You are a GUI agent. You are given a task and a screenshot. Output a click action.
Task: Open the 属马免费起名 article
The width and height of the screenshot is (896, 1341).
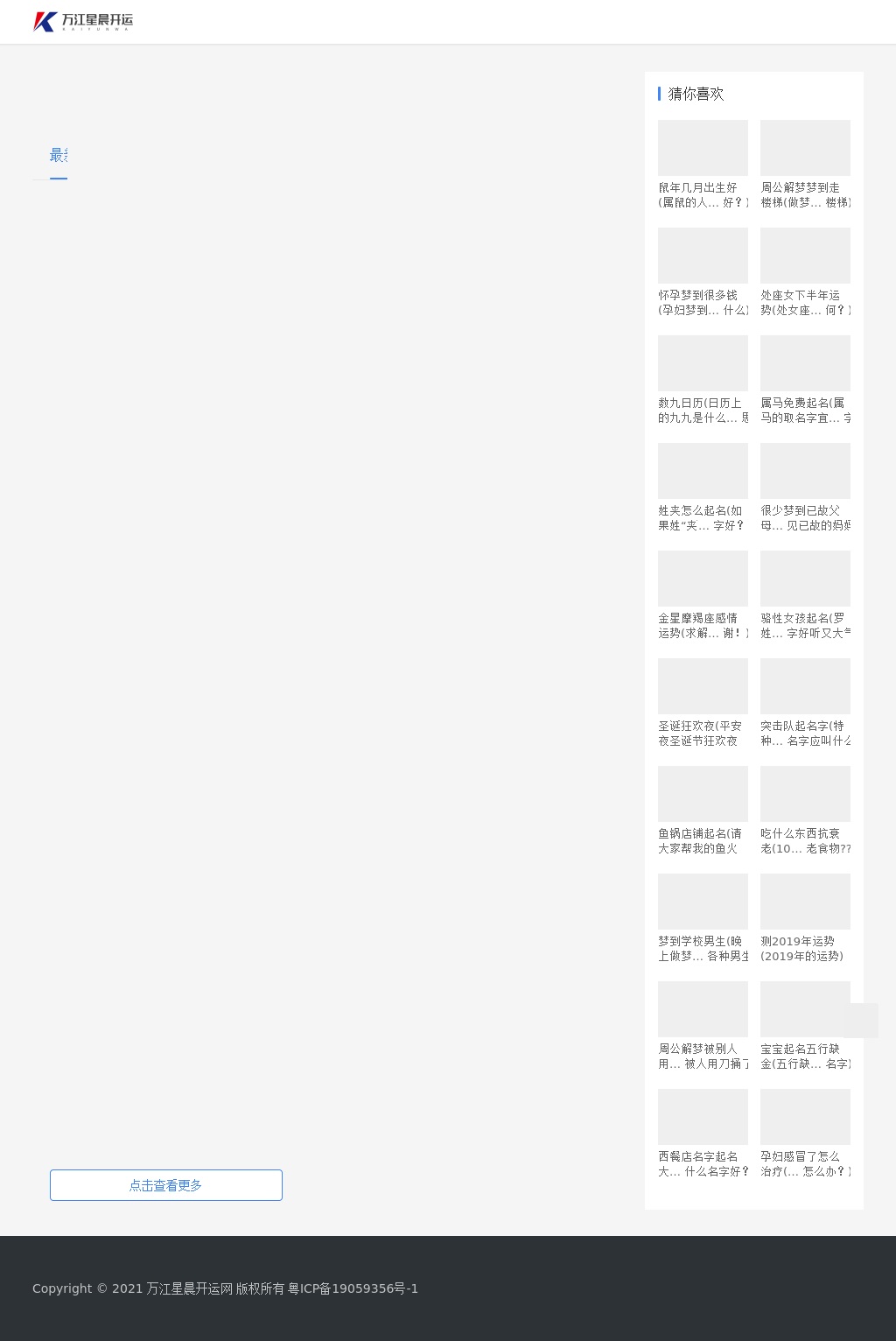coord(805,410)
